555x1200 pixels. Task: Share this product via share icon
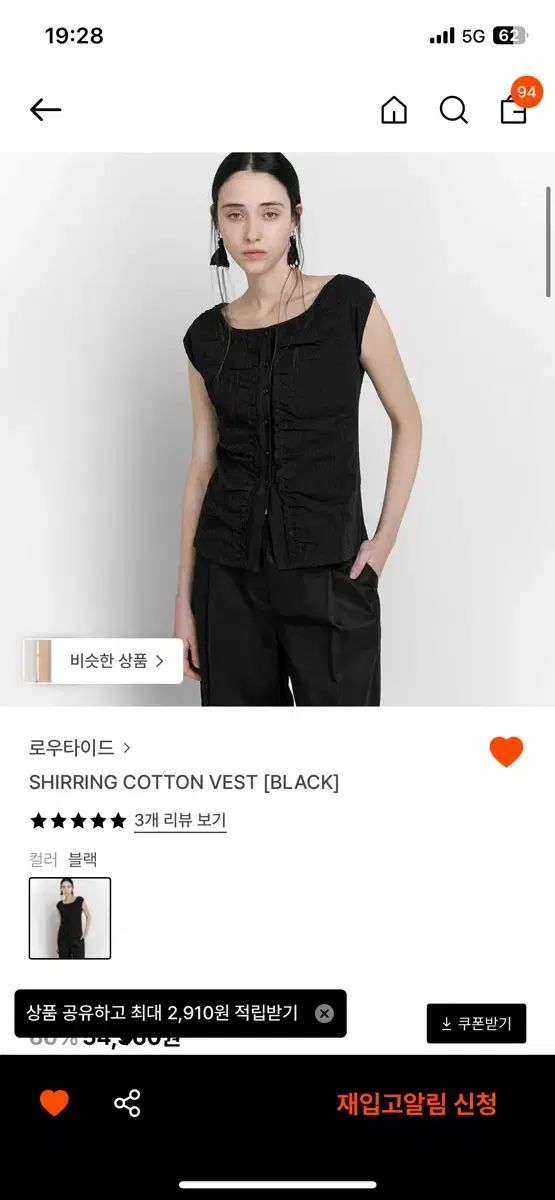click(x=127, y=1103)
